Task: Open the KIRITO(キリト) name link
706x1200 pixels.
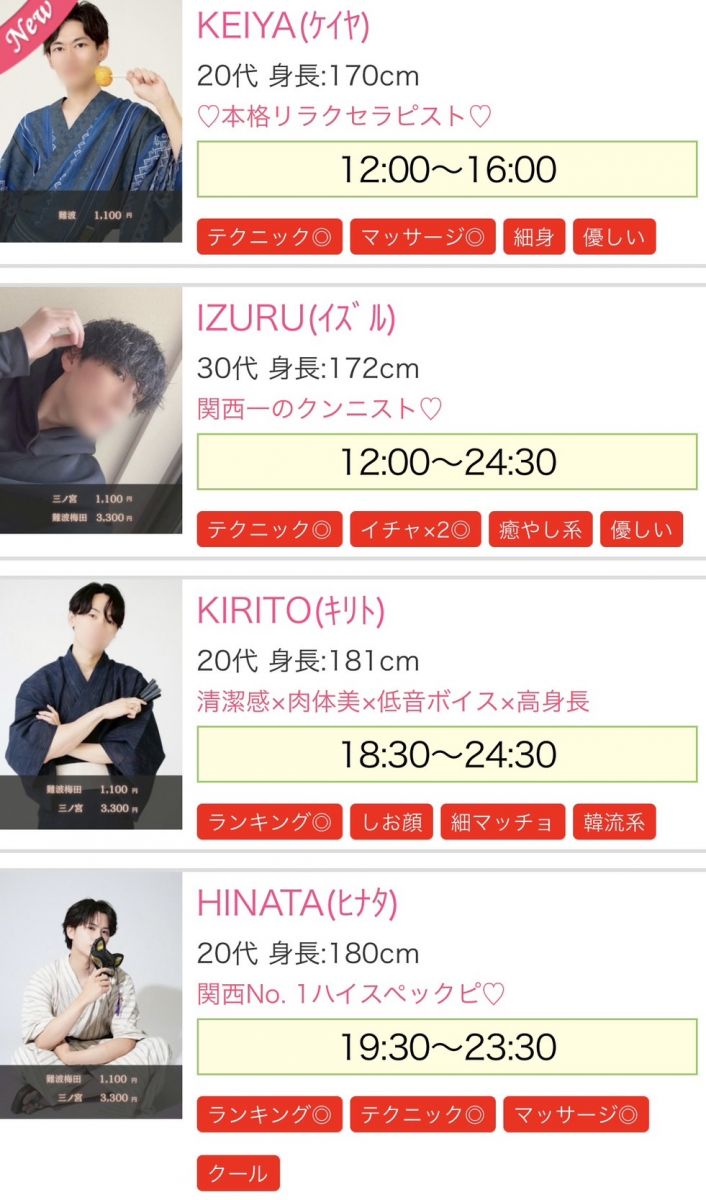Action: coord(290,611)
